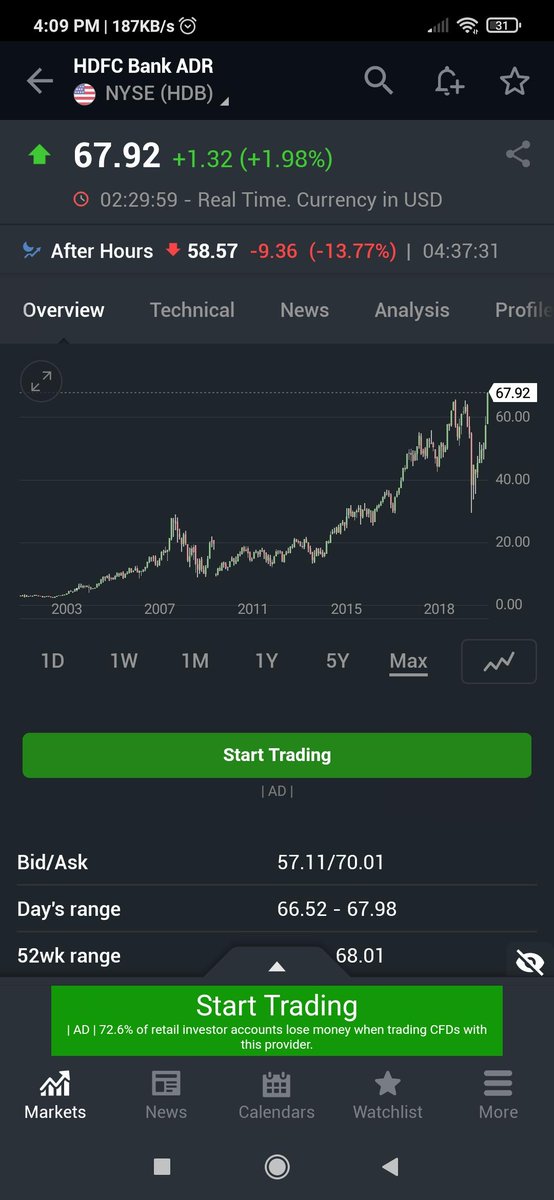The image size is (554, 1200).
Task: Share this HDFC Bank quote
Action: [517, 154]
